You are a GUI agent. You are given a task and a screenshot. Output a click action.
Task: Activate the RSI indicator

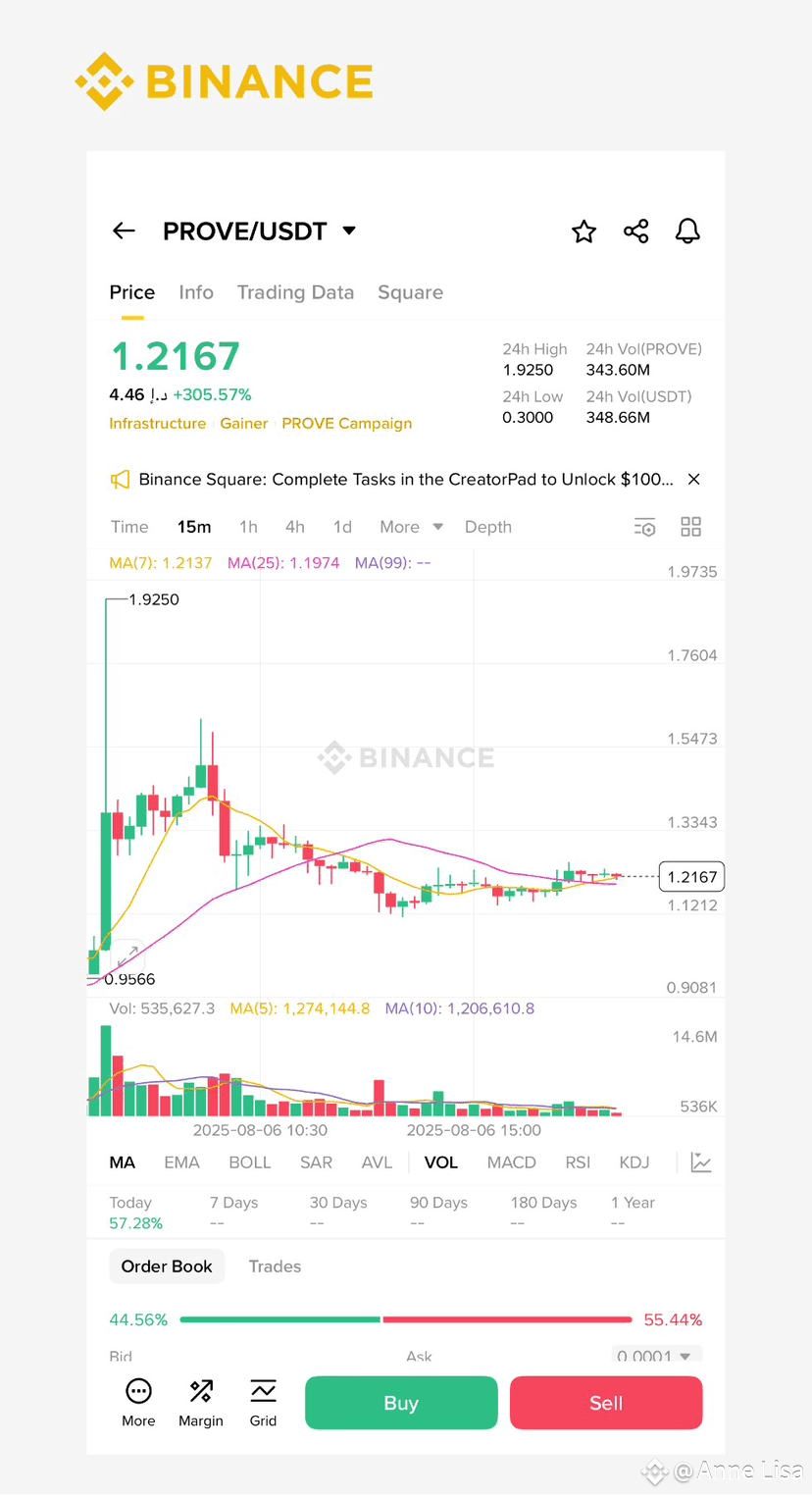click(x=578, y=1162)
